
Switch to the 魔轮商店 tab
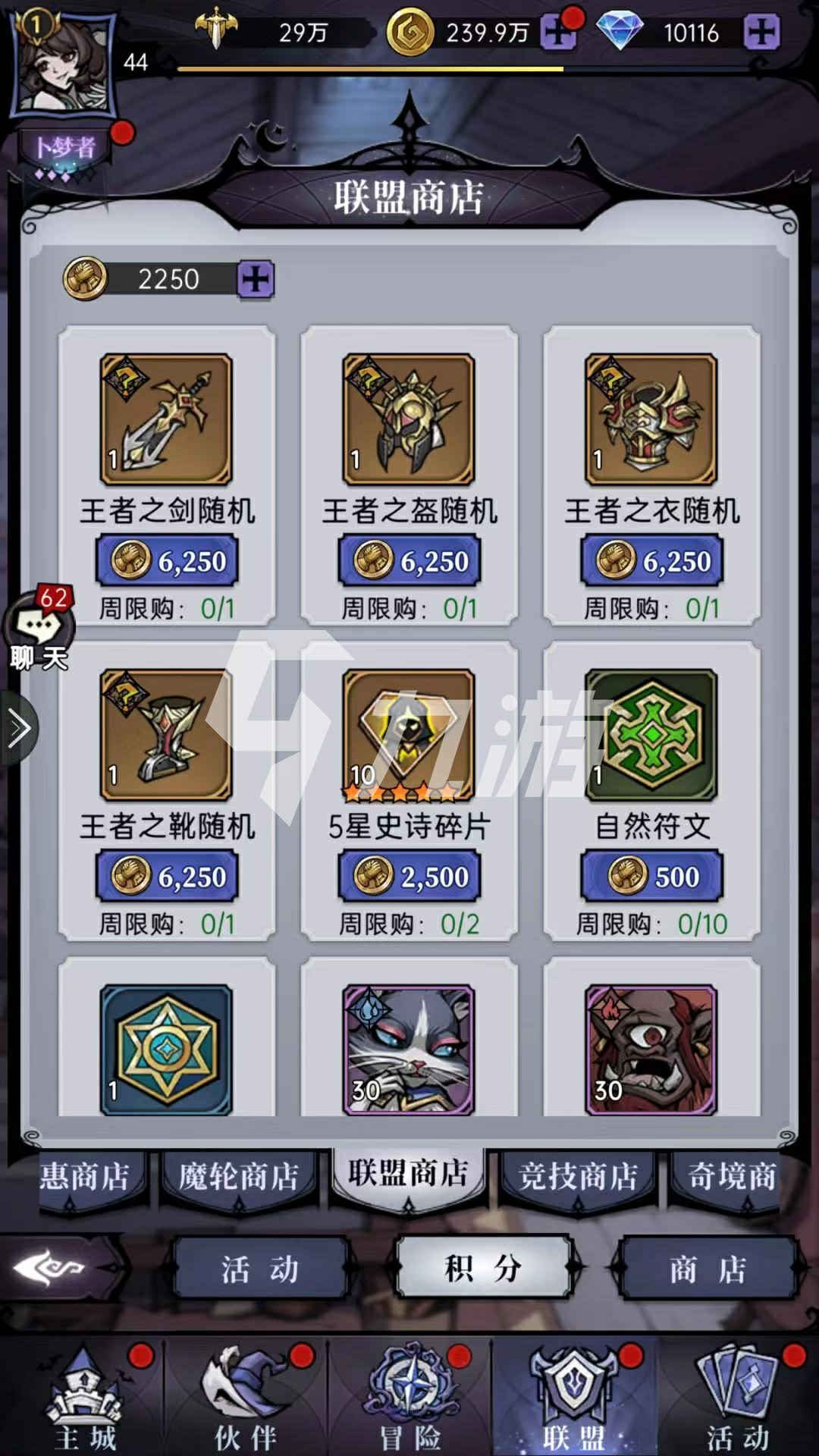(238, 1178)
